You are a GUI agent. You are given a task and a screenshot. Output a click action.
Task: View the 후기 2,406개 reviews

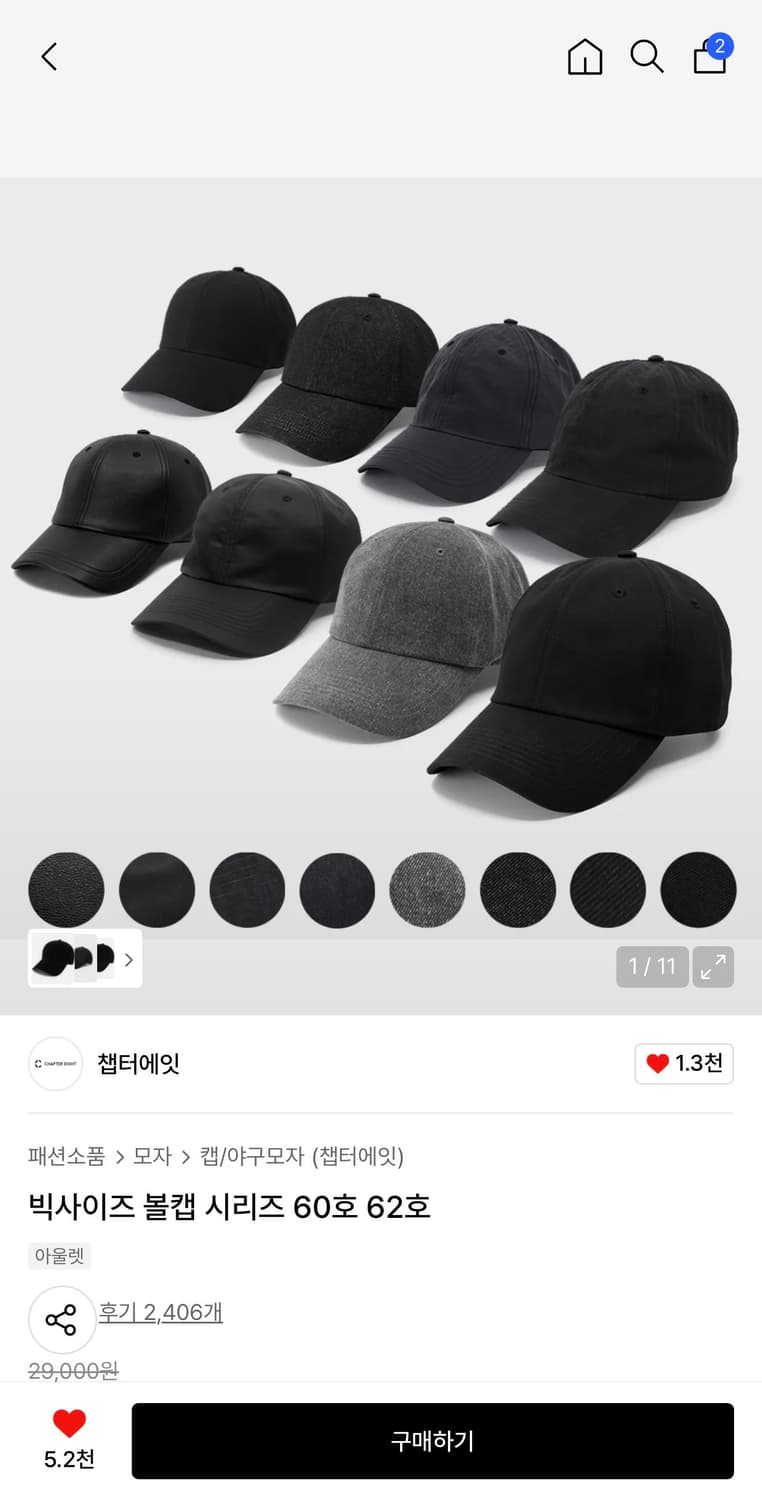coord(160,1312)
